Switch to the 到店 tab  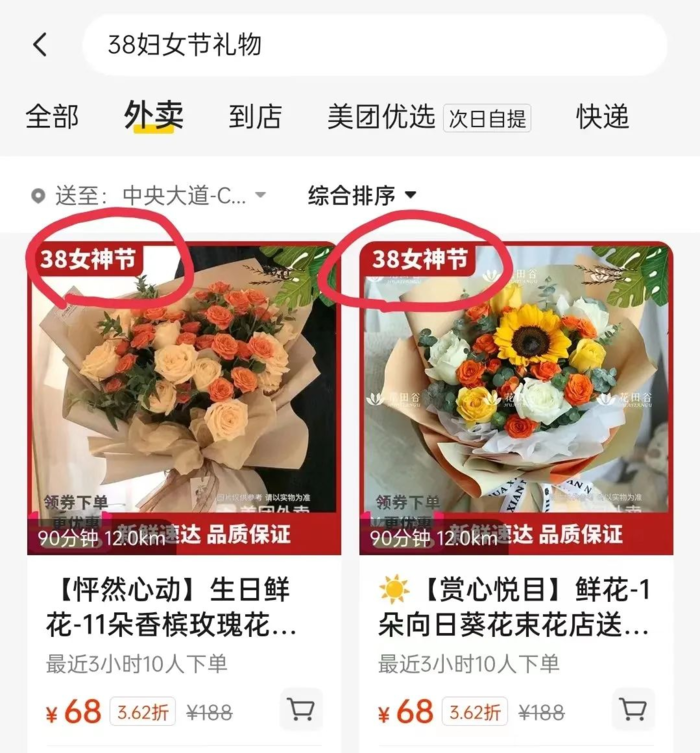coord(255,116)
